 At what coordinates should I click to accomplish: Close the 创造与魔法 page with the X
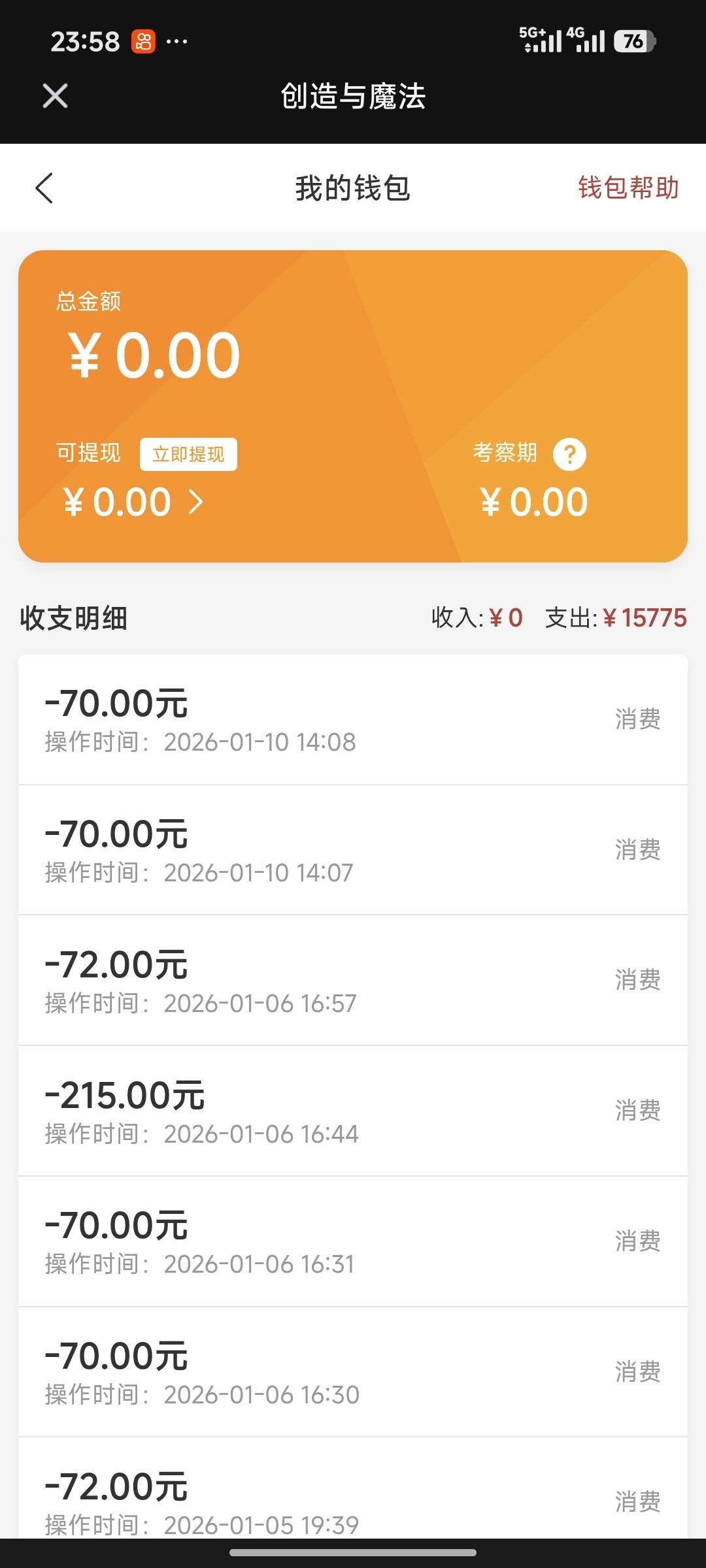coord(54,96)
